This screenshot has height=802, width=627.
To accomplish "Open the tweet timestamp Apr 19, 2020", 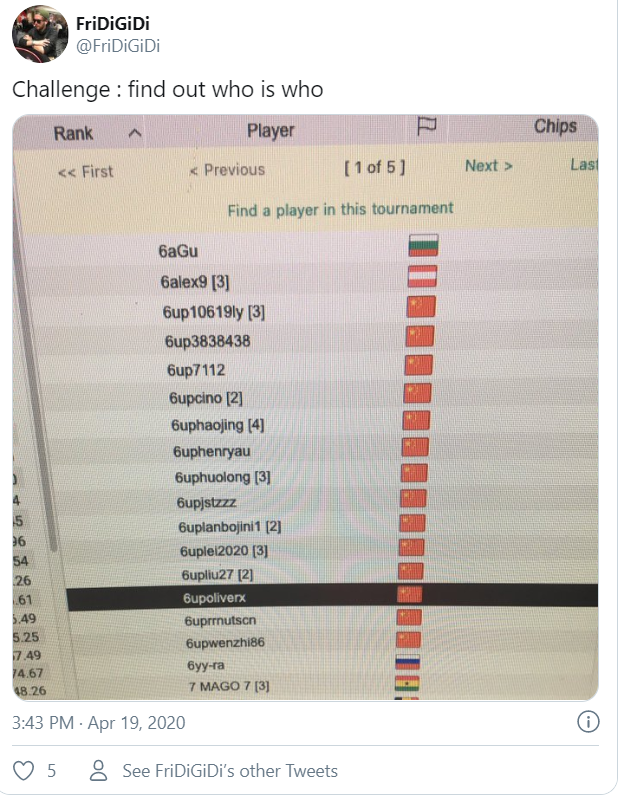I will [x=98, y=722].
